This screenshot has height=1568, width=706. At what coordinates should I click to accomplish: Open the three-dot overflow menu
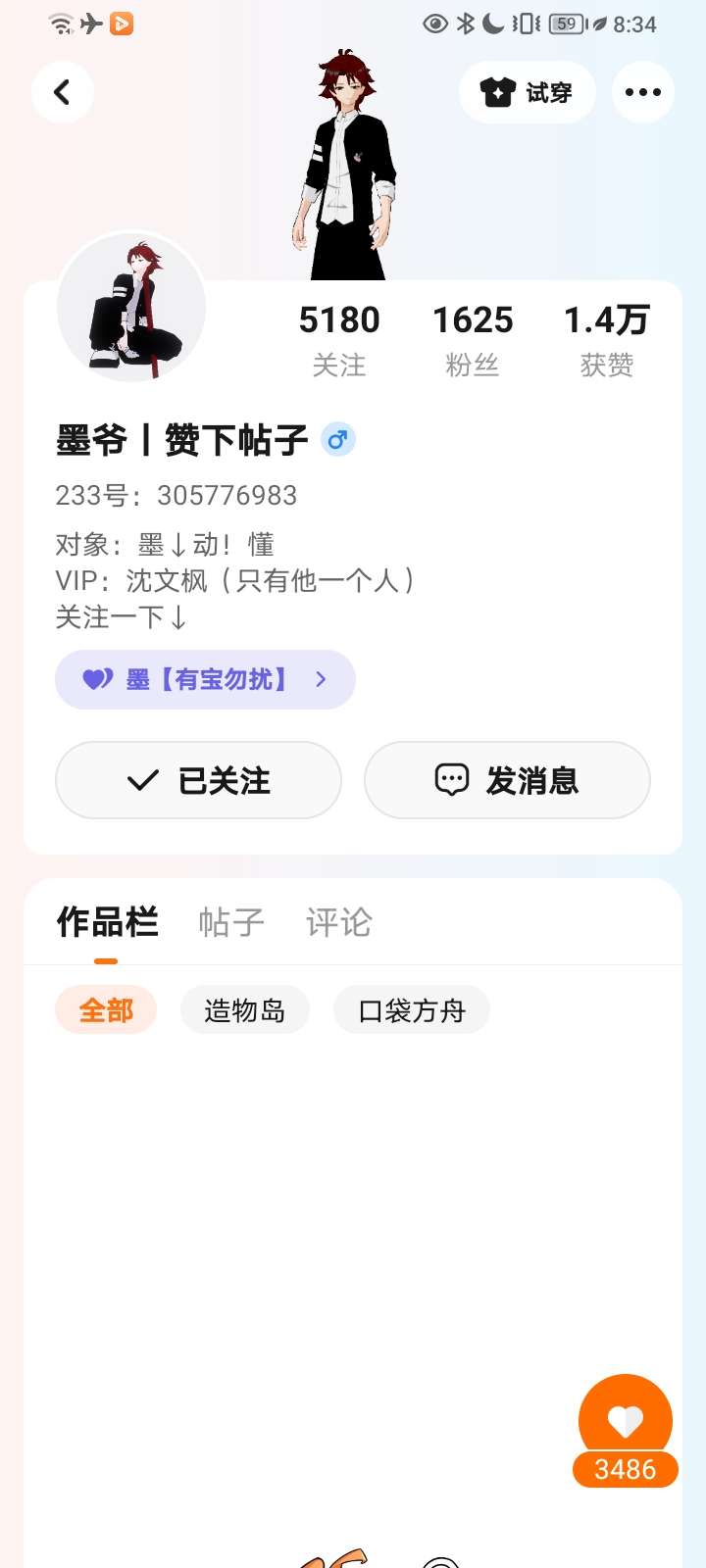tap(643, 92)
